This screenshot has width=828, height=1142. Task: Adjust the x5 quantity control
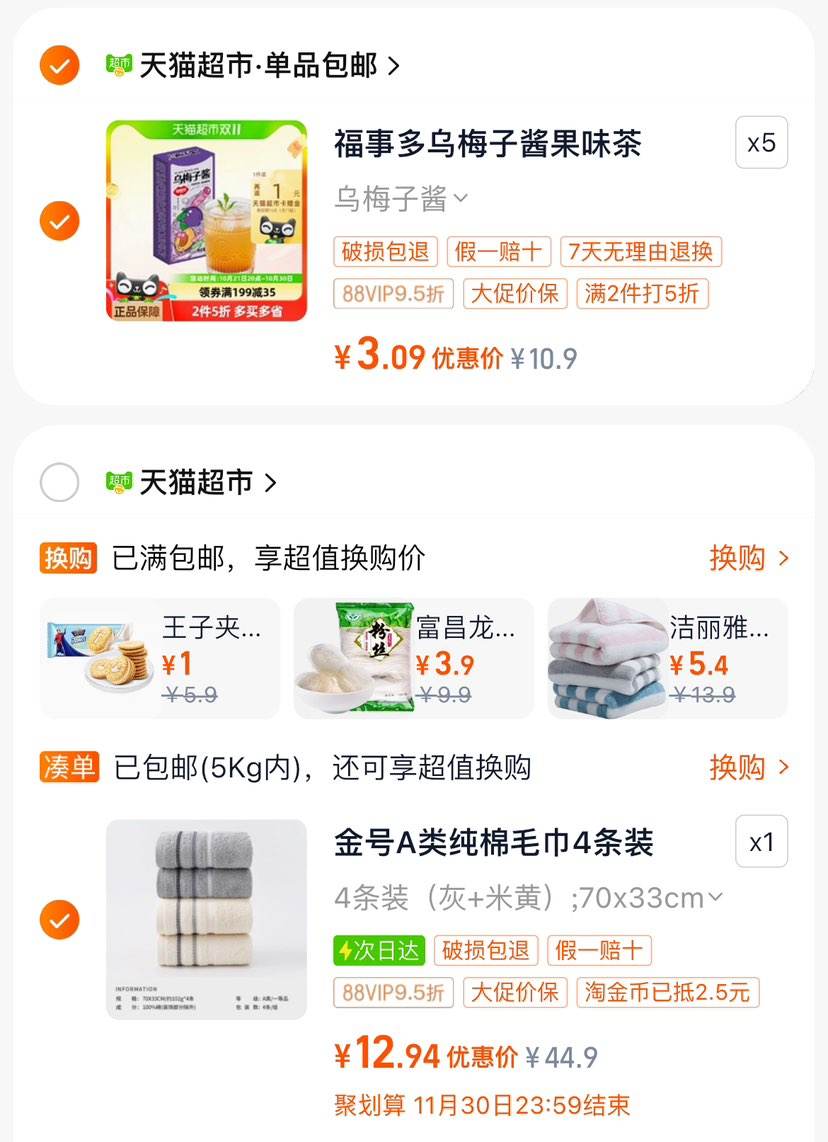761,143
